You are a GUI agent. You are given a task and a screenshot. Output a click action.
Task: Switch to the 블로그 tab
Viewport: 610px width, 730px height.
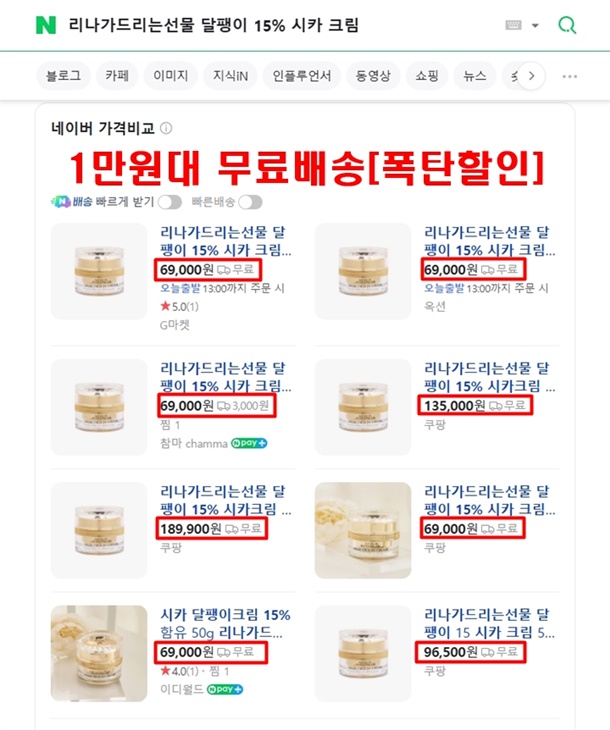63,76
